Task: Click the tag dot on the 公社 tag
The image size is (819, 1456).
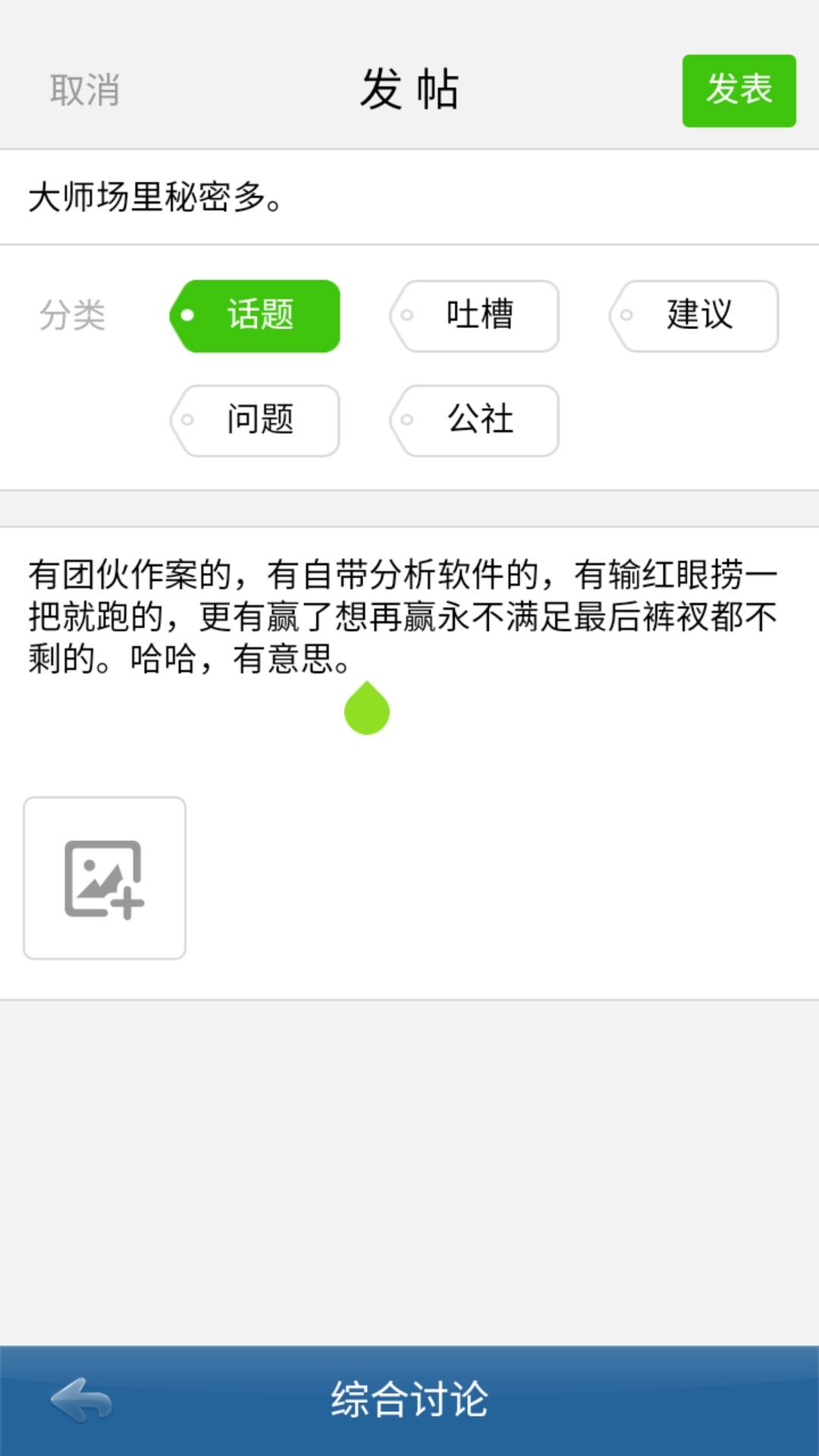Action: [406, 420]
